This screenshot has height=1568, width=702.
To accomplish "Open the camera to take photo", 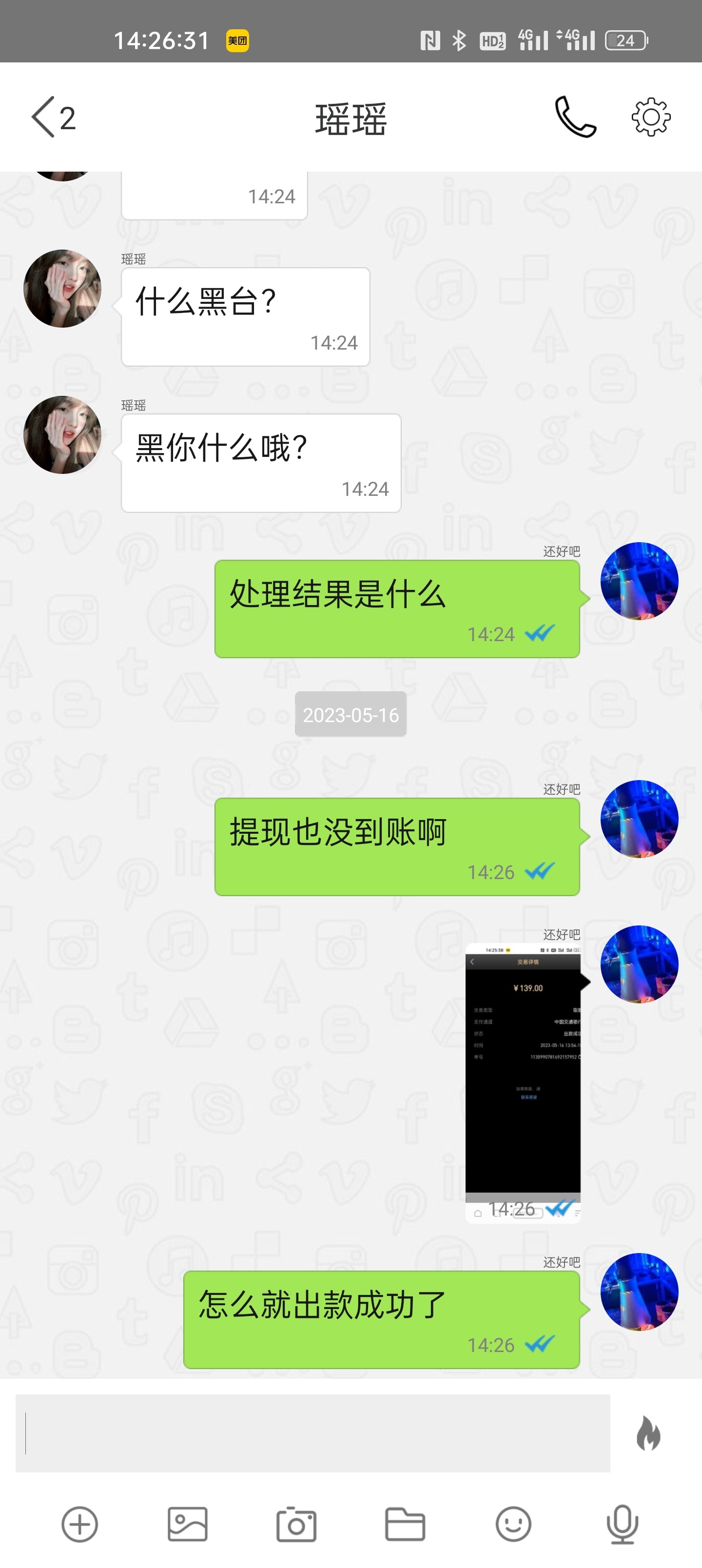I will click(x=296, y=1524).
